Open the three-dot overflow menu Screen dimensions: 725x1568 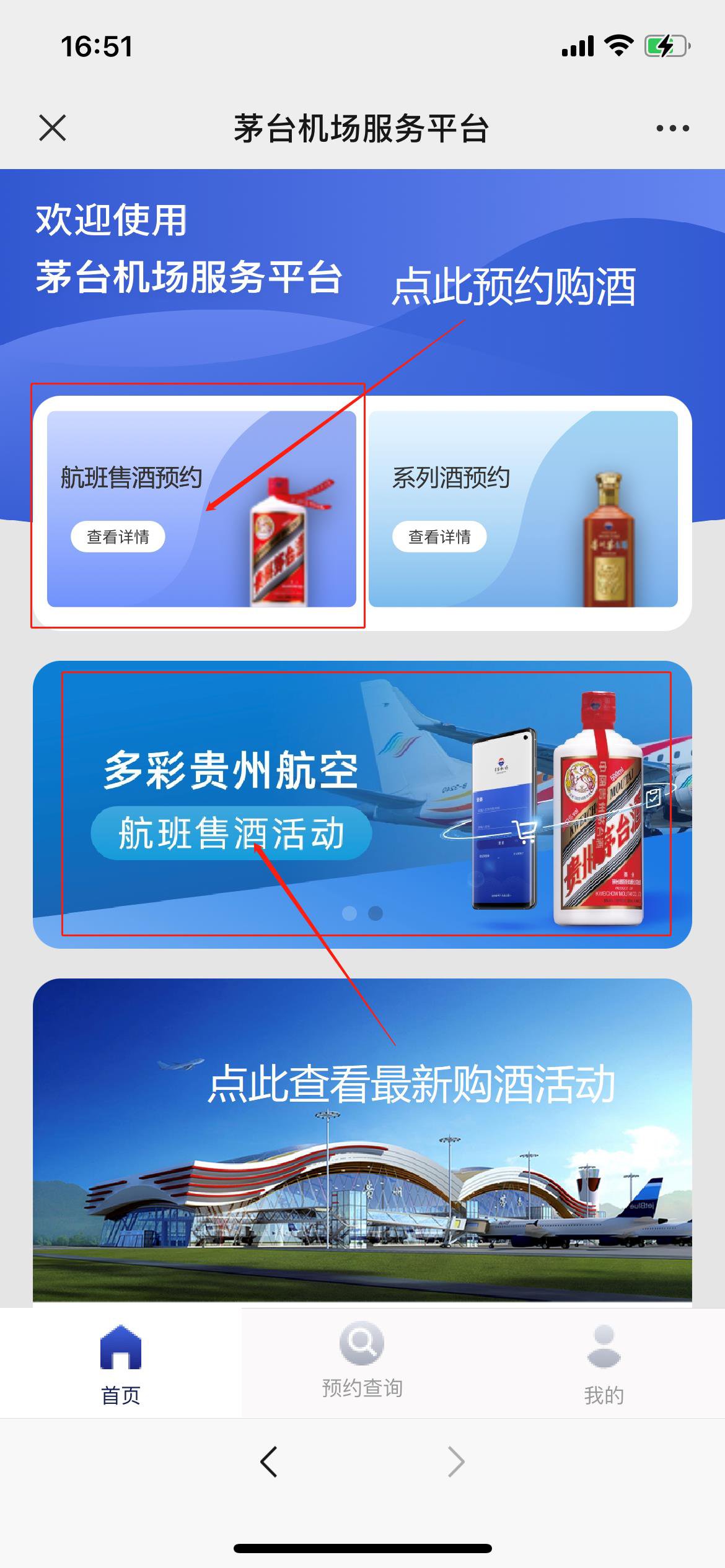point(672,128)
